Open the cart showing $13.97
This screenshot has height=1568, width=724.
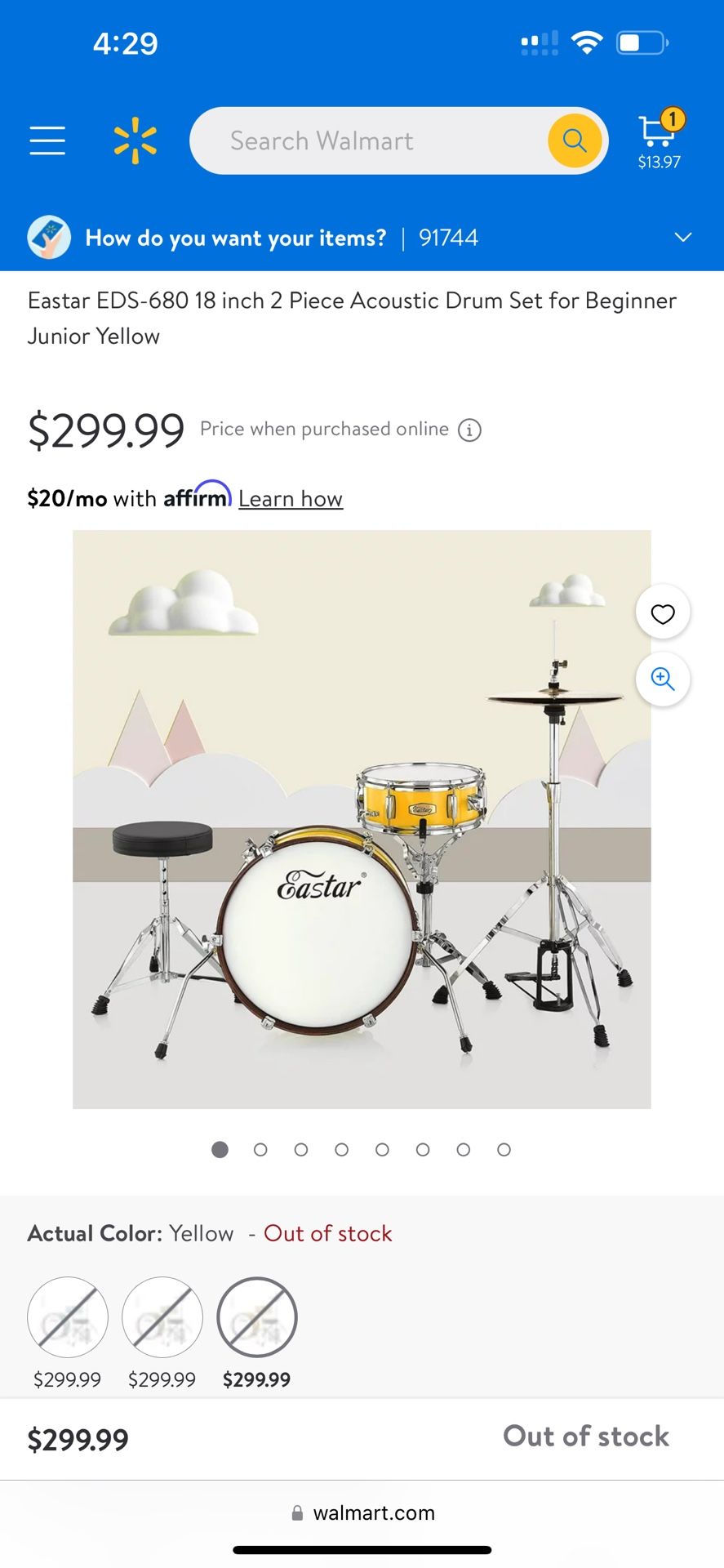(x=660, y=140)
